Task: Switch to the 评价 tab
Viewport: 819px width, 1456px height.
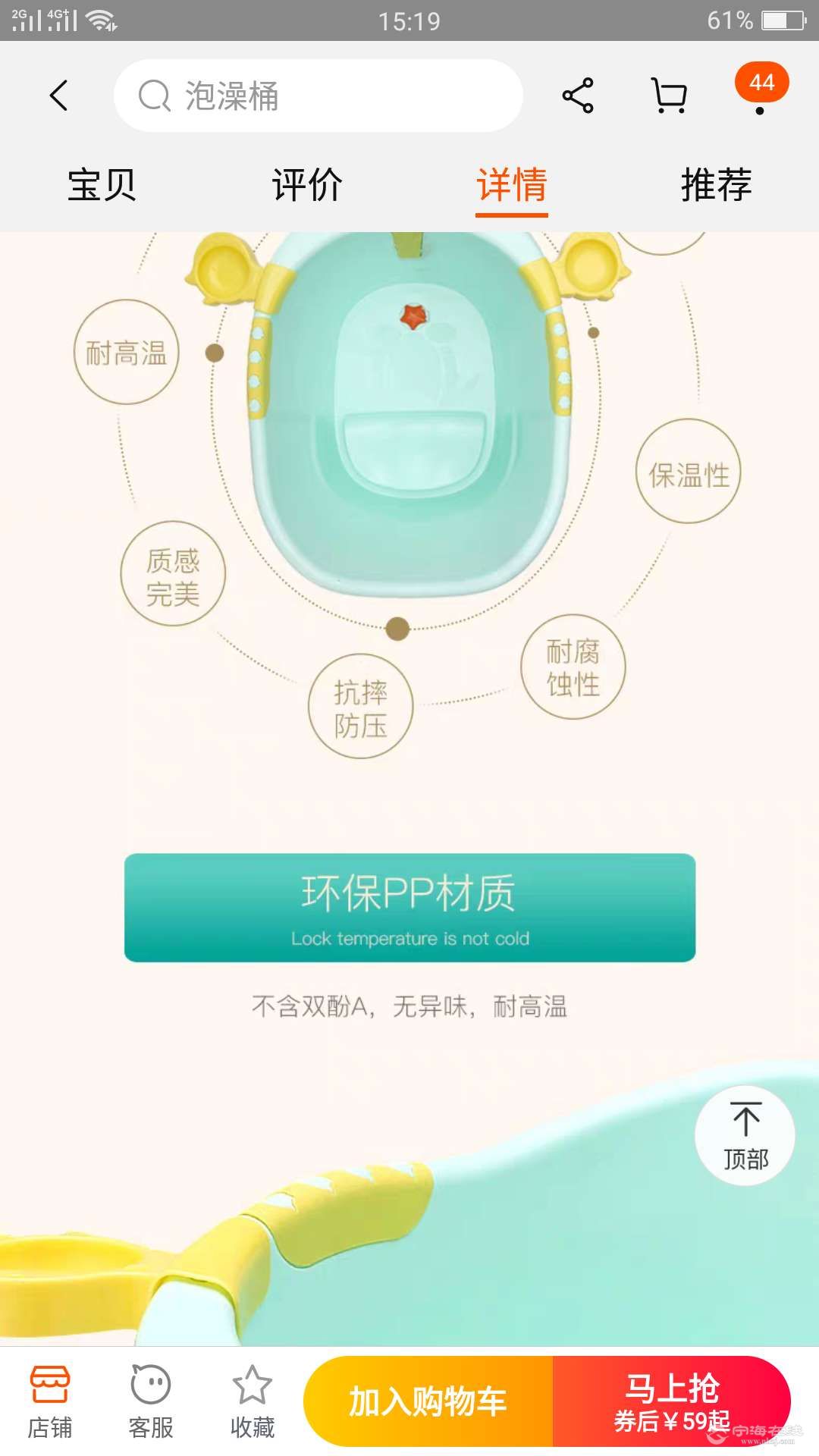Action: click(x=307, y=186)
